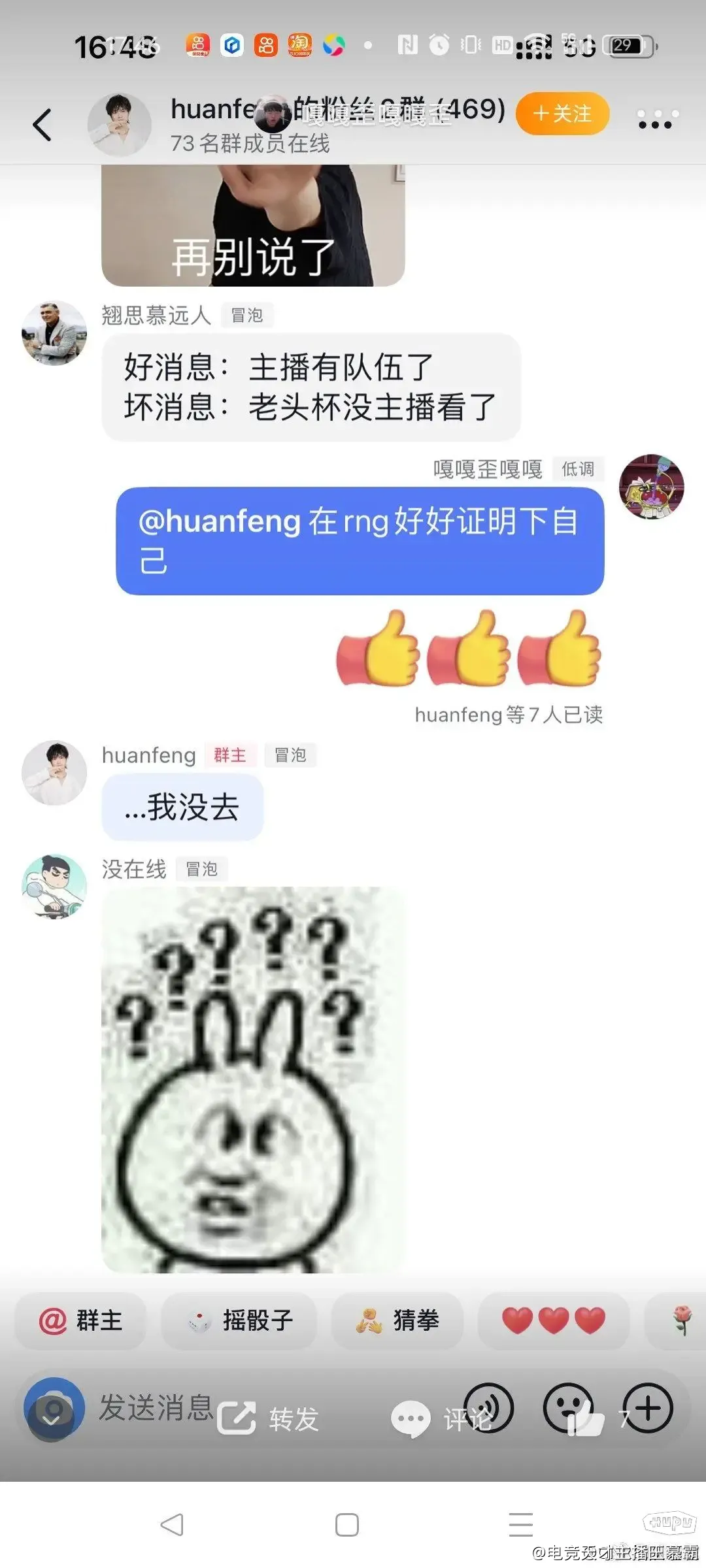This screenshot has width=706, height=1568.
Task: Open the three-dot more options menu
Action: (x=656, y=121)
